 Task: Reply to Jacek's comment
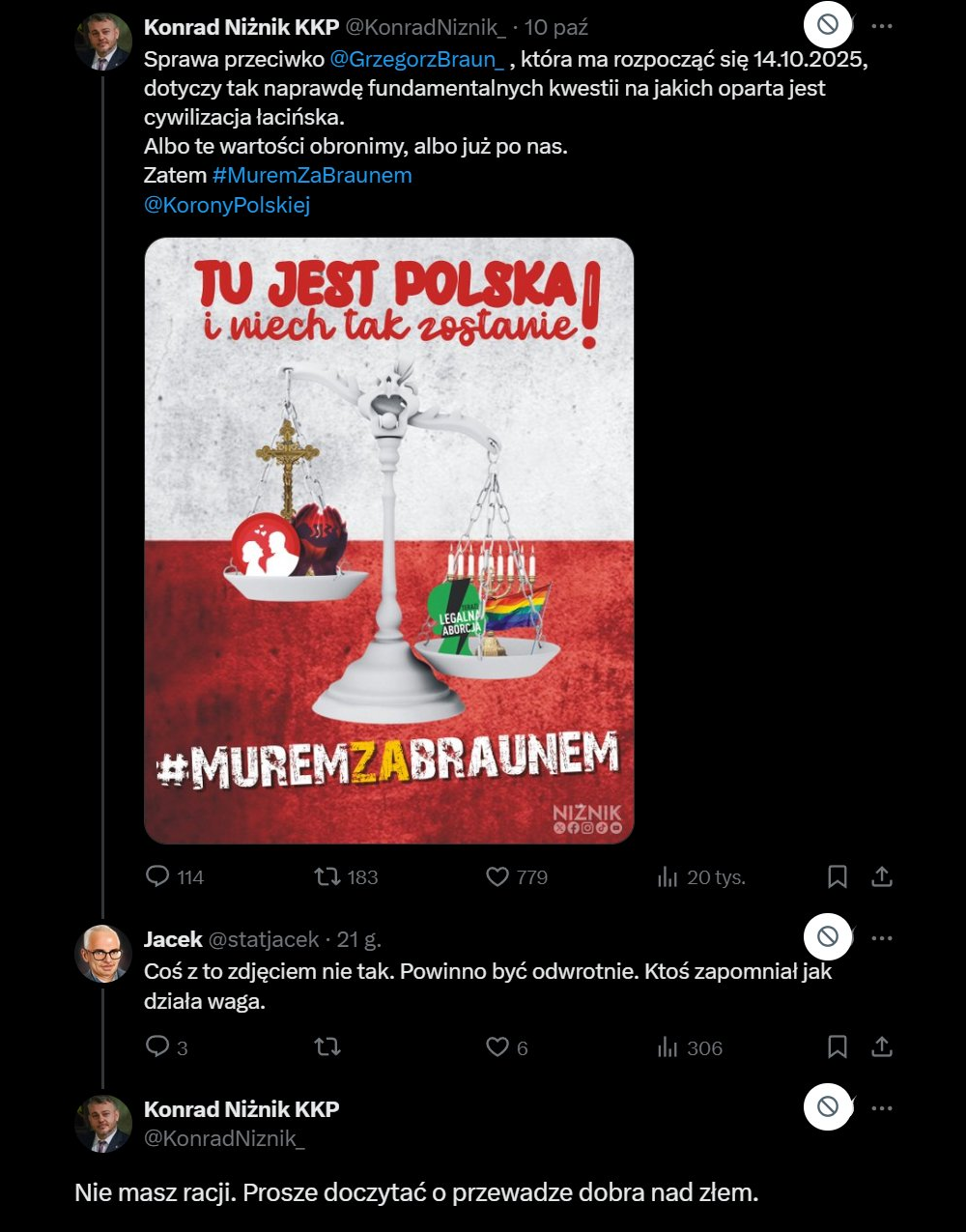pyautogui.click(x=157, y=1046)
